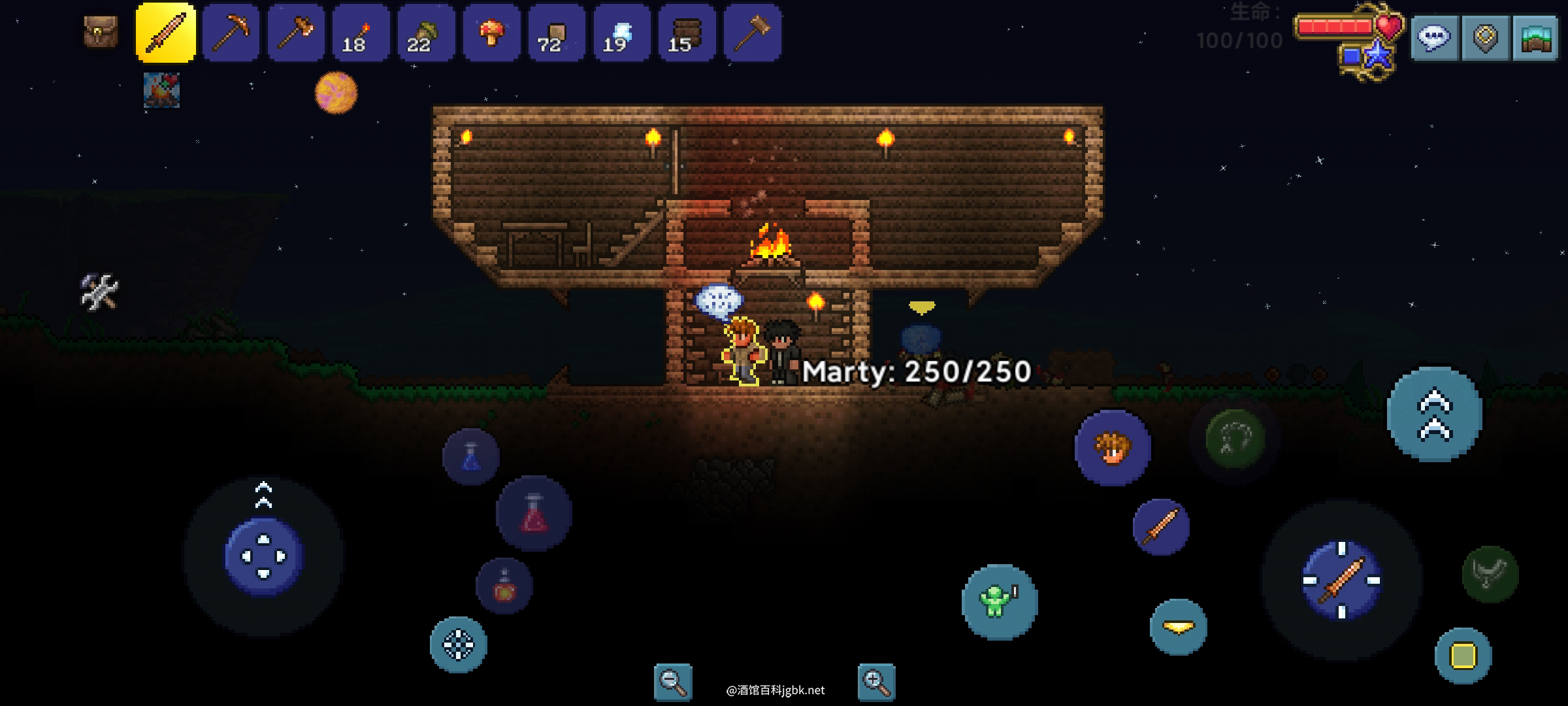The height and width of the screenshot is (706, 1568).
Task: Select the copper axe hotbar slot
Action: tap(295, 33)
